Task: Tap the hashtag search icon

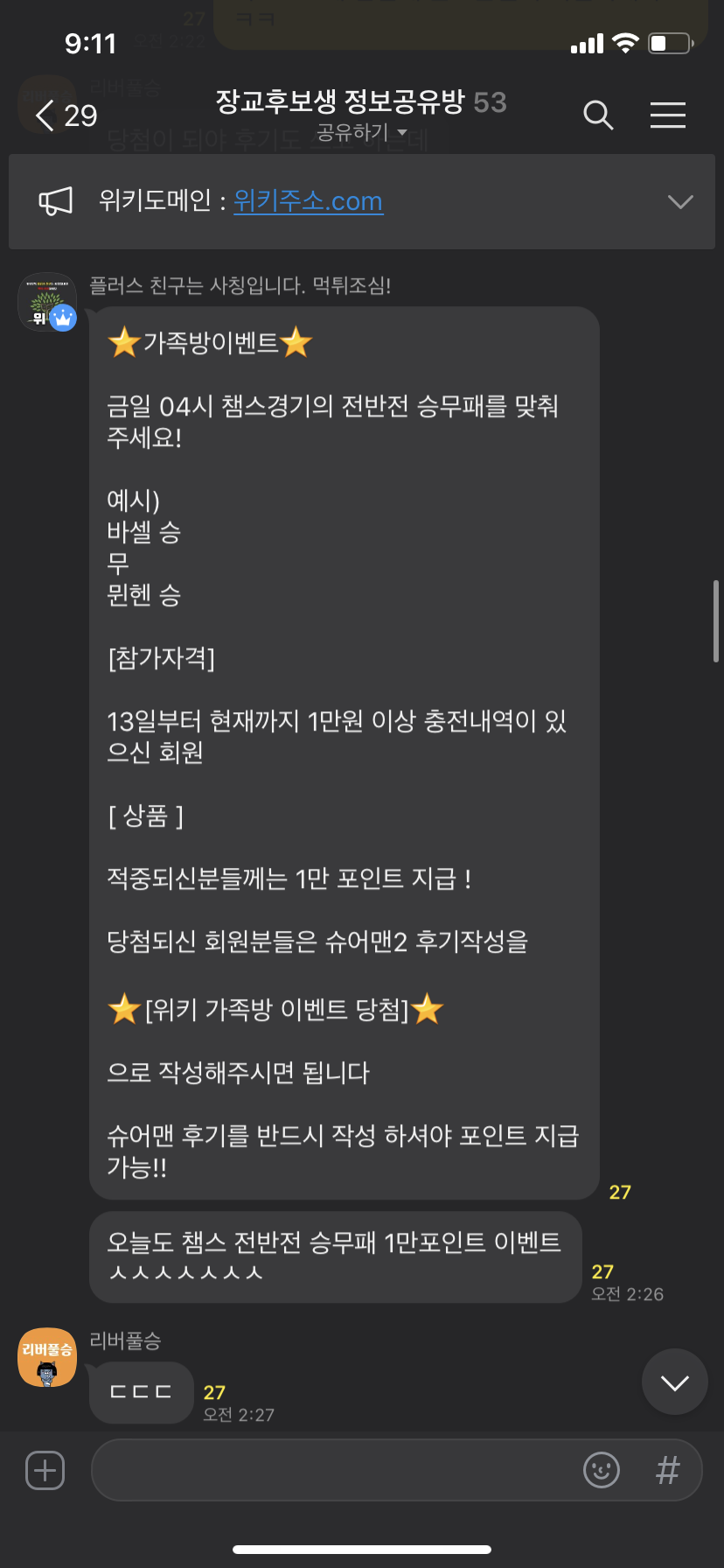Action: (667, 1470)
